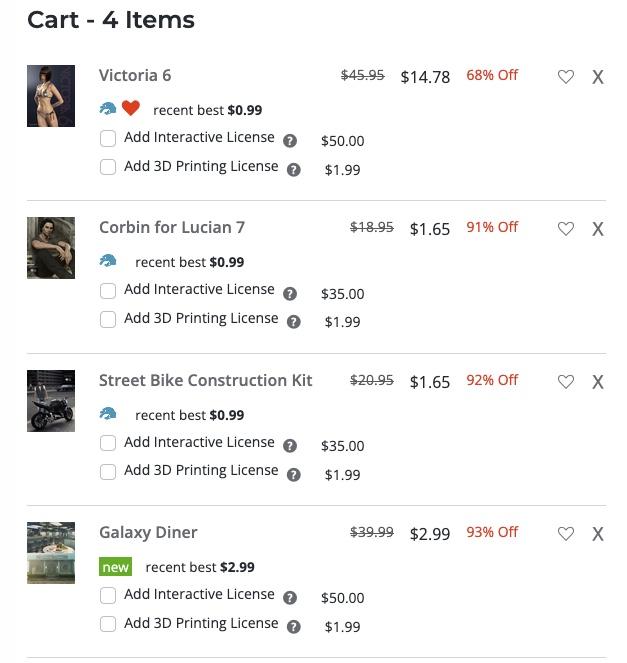Check 3D Printing License for Victoria 6
Image resolution: width=627 pixels, height=663 pixels.
108,168
